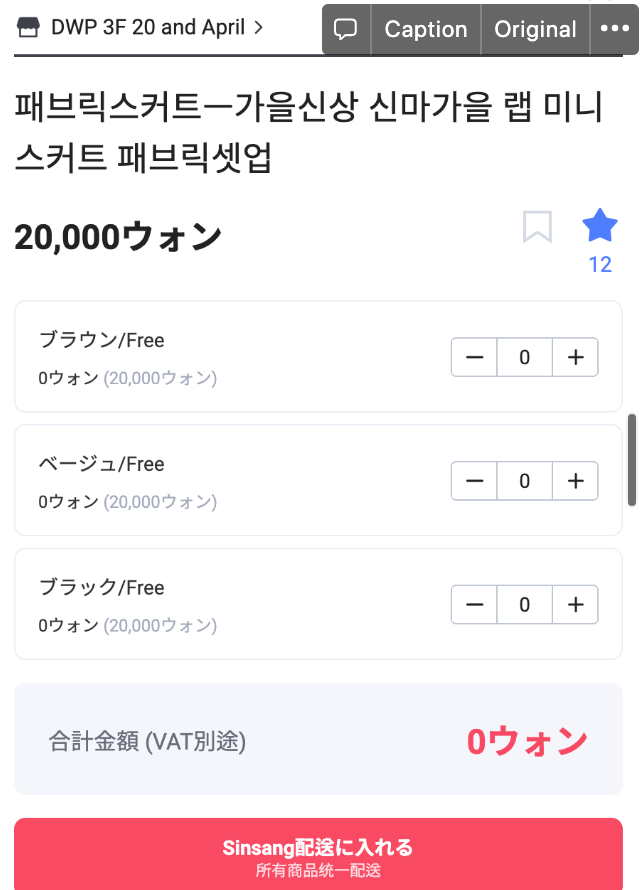Open the DWP 3F 20 and April store link
This screenshot has width=644, height=890.
click(x=140, y=27)
